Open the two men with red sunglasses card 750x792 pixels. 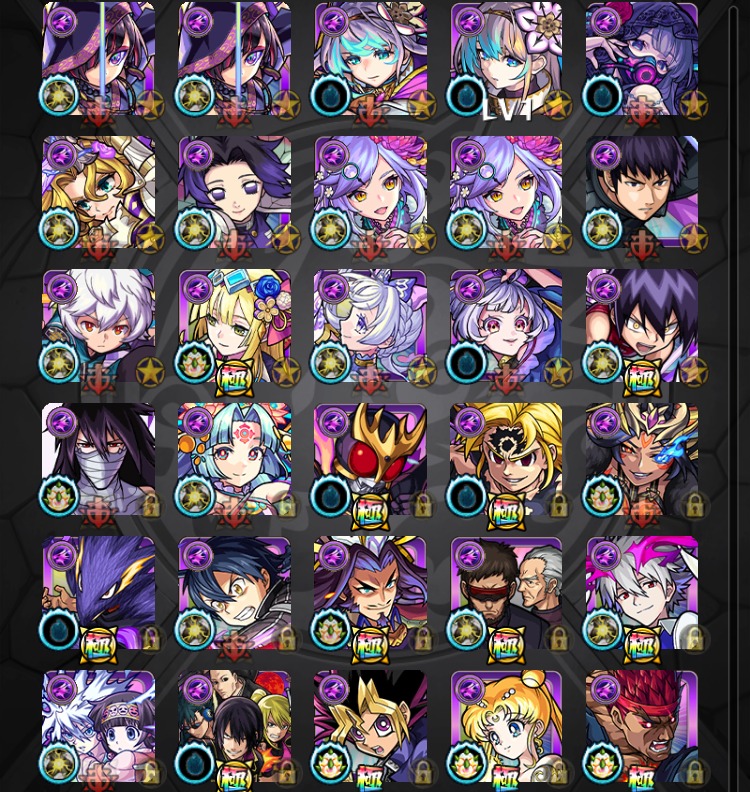tap(506, 593)
